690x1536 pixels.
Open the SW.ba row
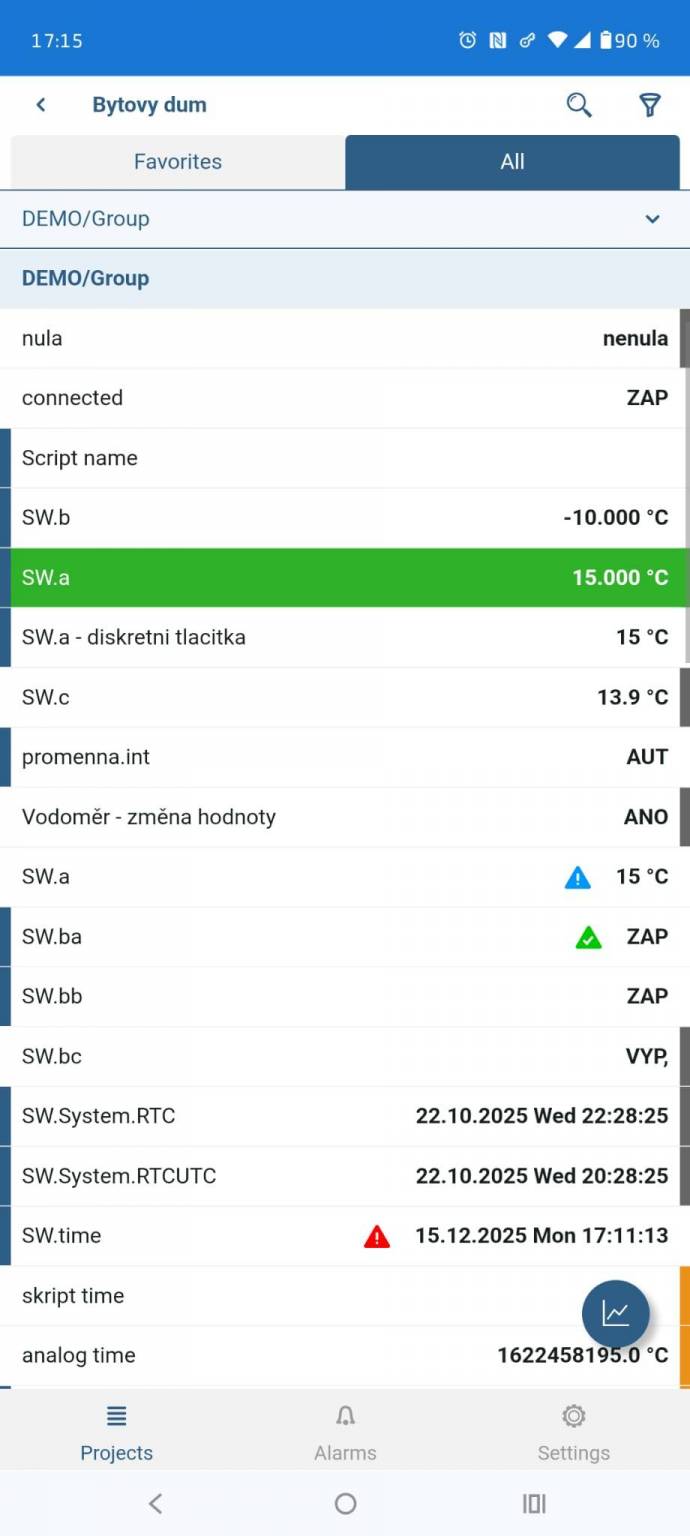click(x=345, y=937)
